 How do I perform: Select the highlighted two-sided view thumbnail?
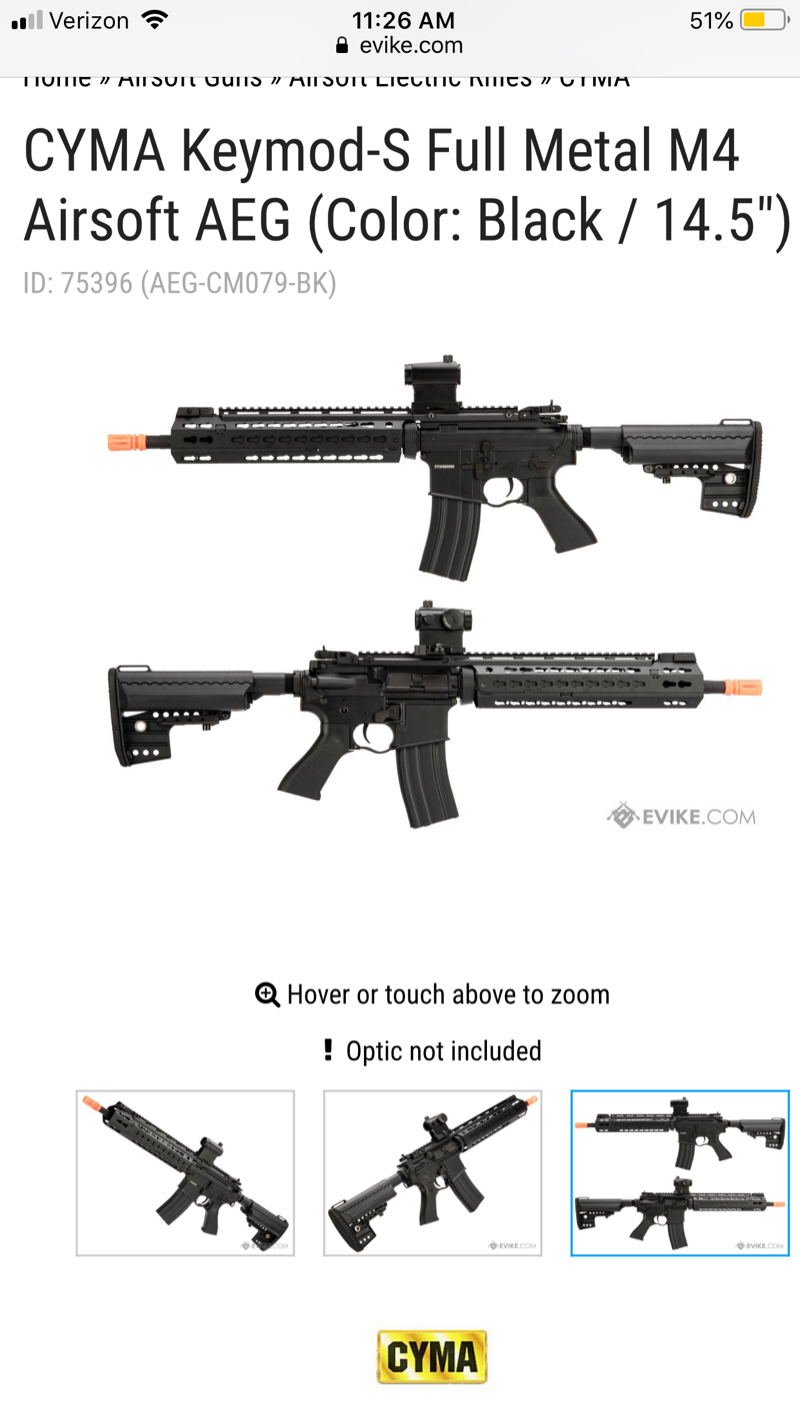(x=680, y=1173)
